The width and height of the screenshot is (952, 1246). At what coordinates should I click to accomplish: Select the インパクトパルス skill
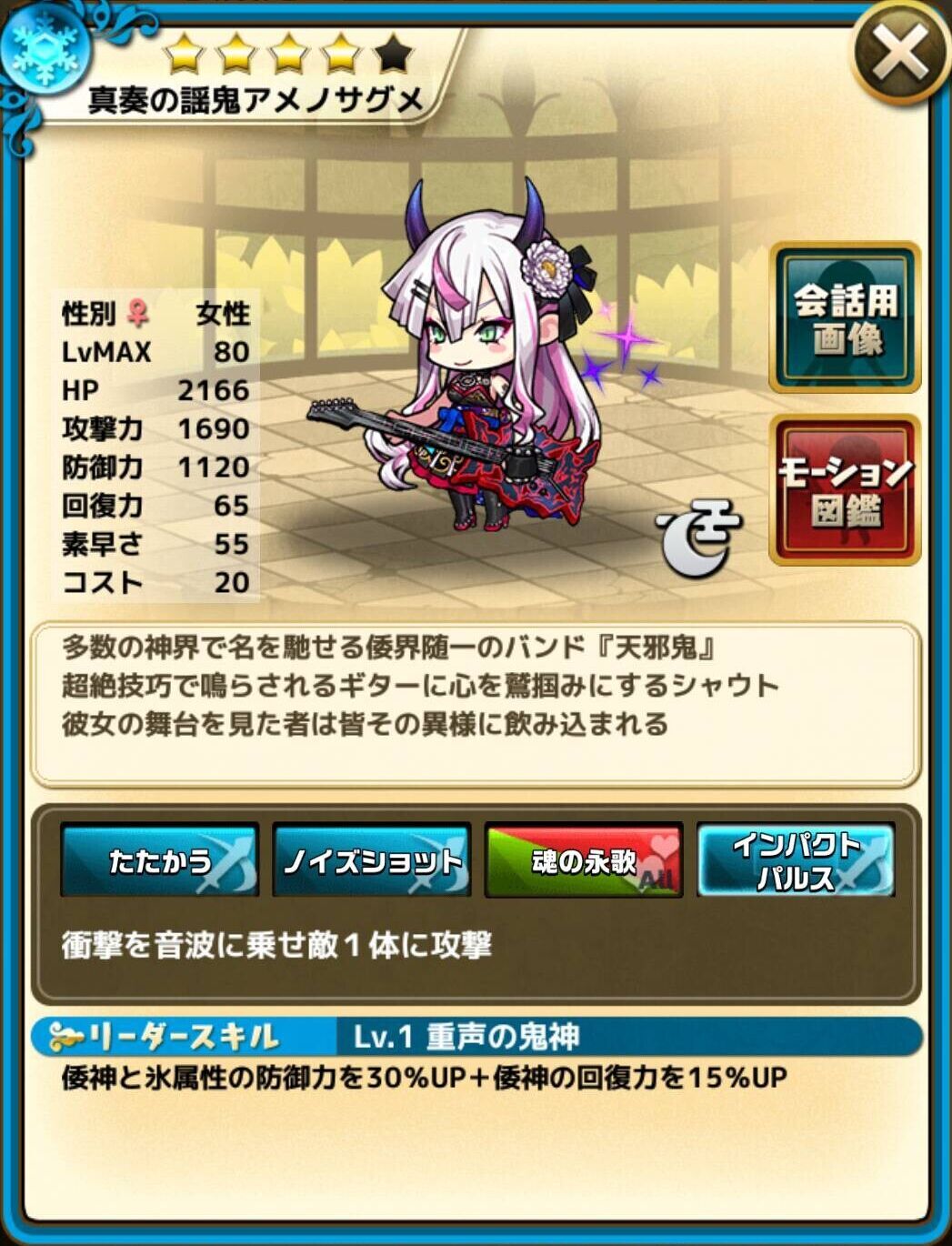click(x=796, y=860)
